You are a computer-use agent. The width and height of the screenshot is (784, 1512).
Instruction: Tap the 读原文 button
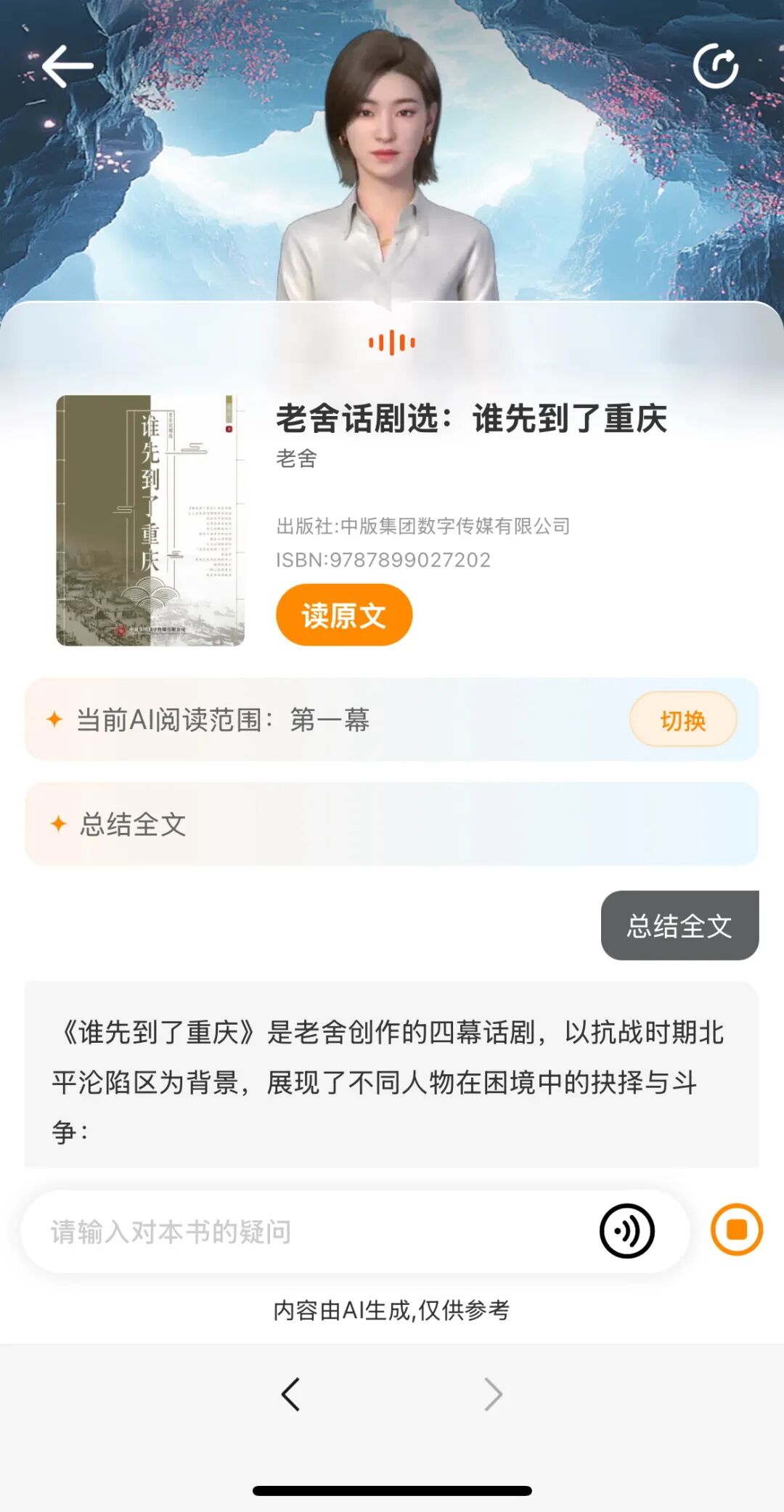(x=343, y=615)
